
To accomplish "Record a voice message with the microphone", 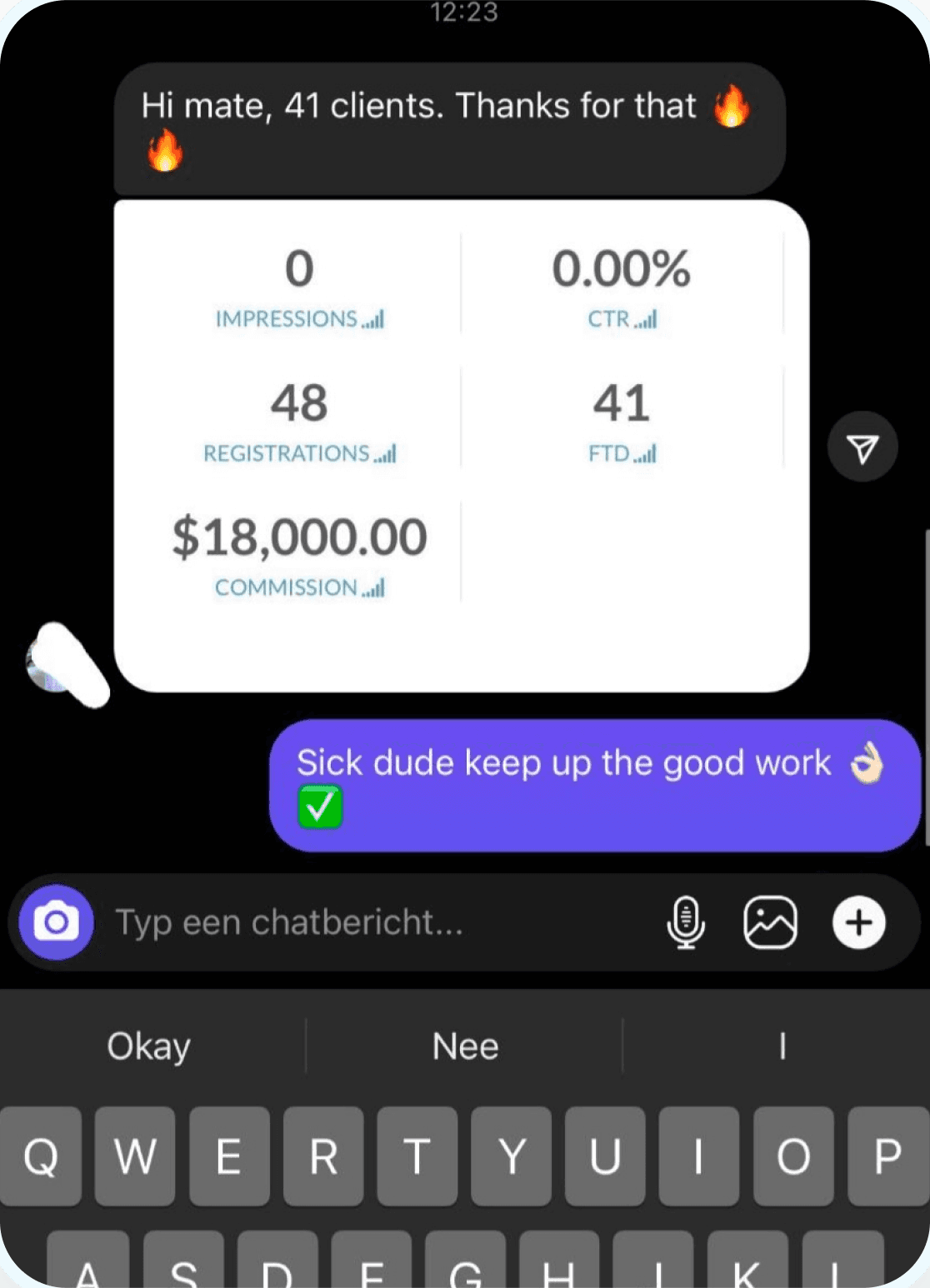I will 686,922.
